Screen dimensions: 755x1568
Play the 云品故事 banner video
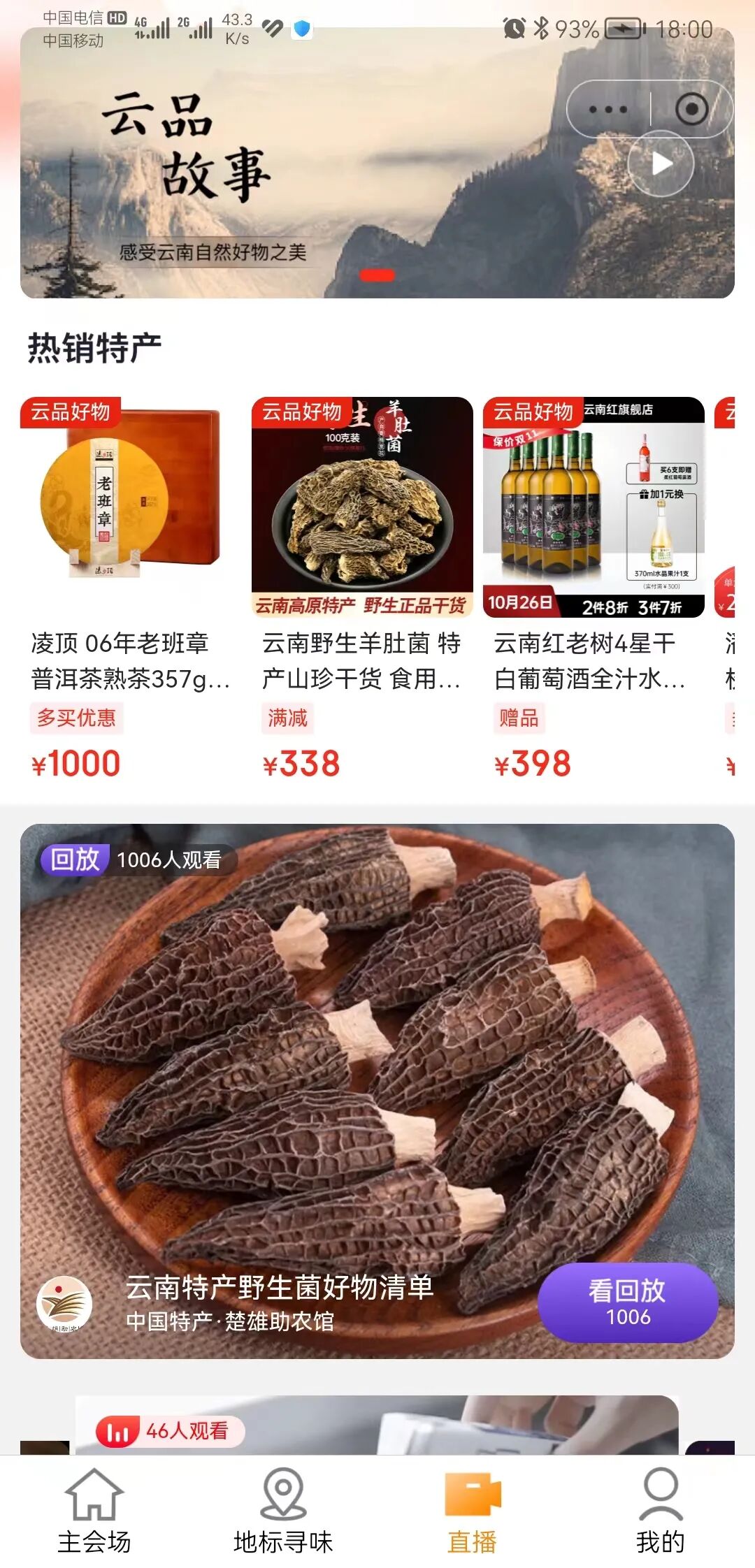click(x=661, y=164)
